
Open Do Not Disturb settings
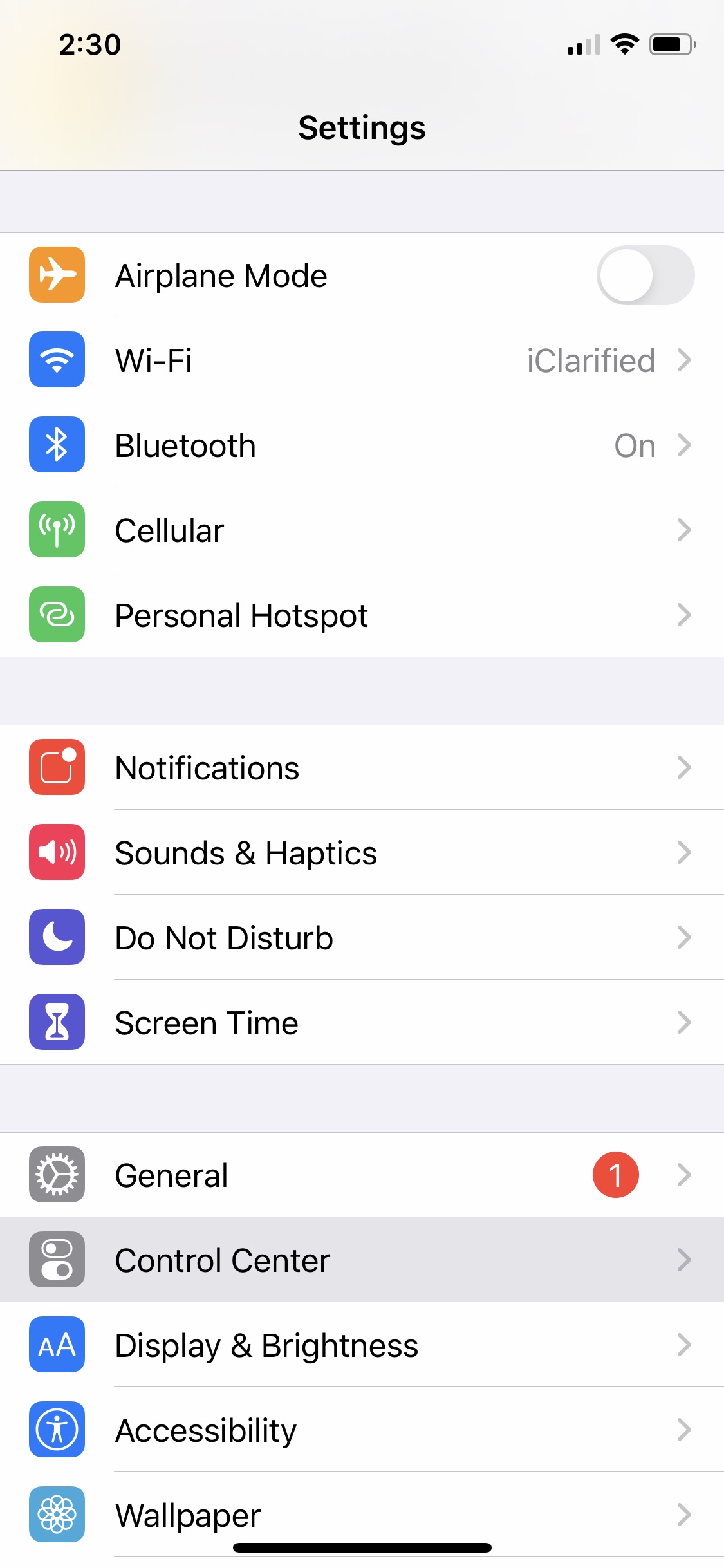tap(362, 938)
